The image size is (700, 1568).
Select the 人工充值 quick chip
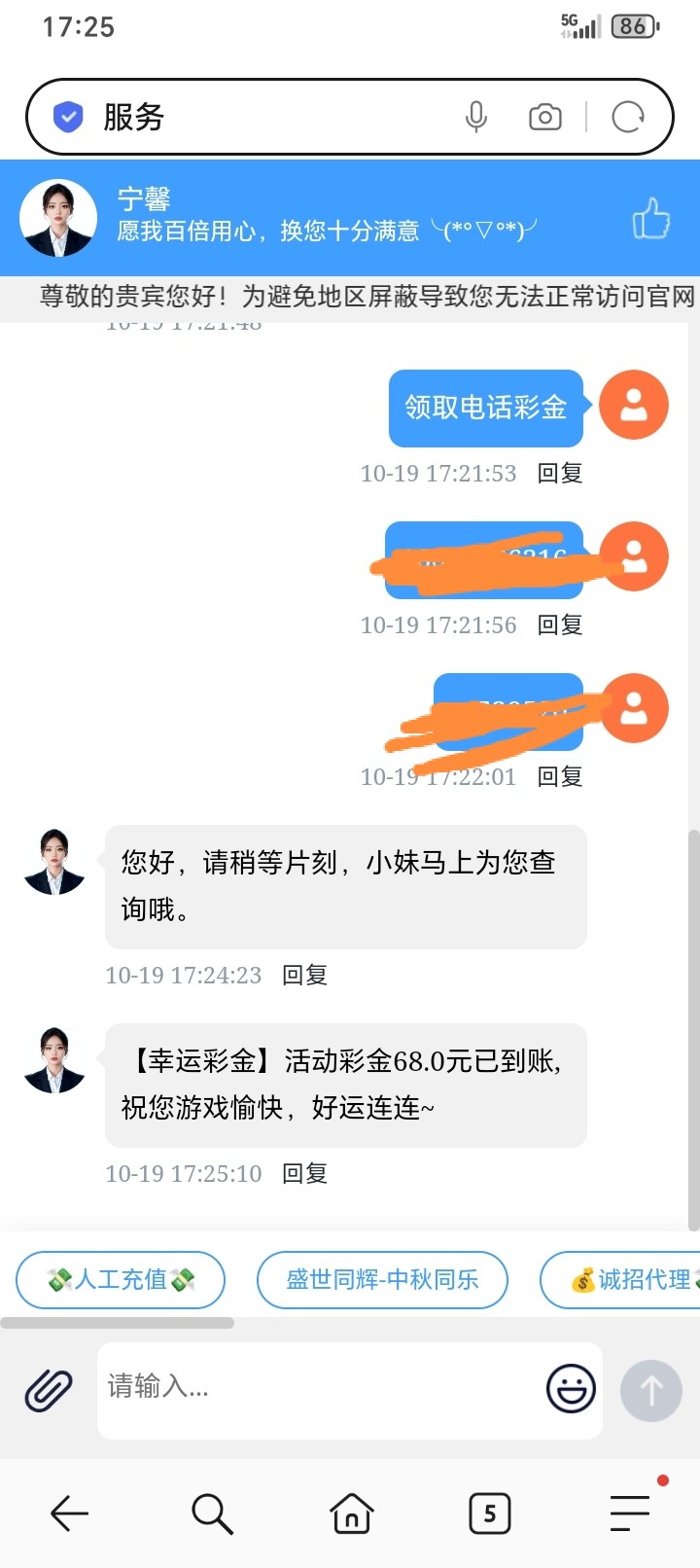click(121, 1279)
